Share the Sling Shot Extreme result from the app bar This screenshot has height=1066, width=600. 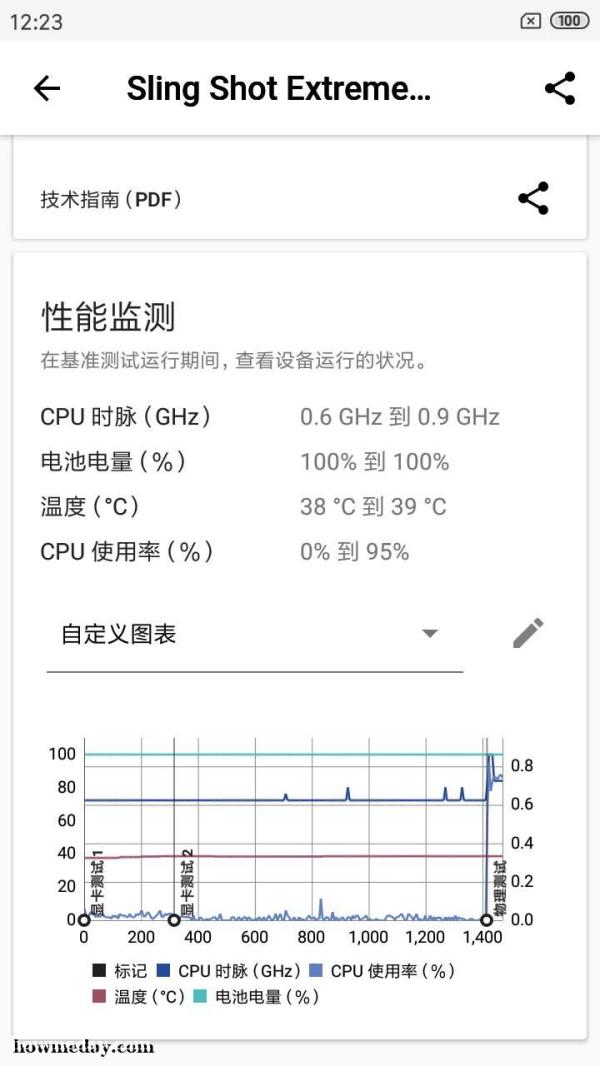click(560, 88)
